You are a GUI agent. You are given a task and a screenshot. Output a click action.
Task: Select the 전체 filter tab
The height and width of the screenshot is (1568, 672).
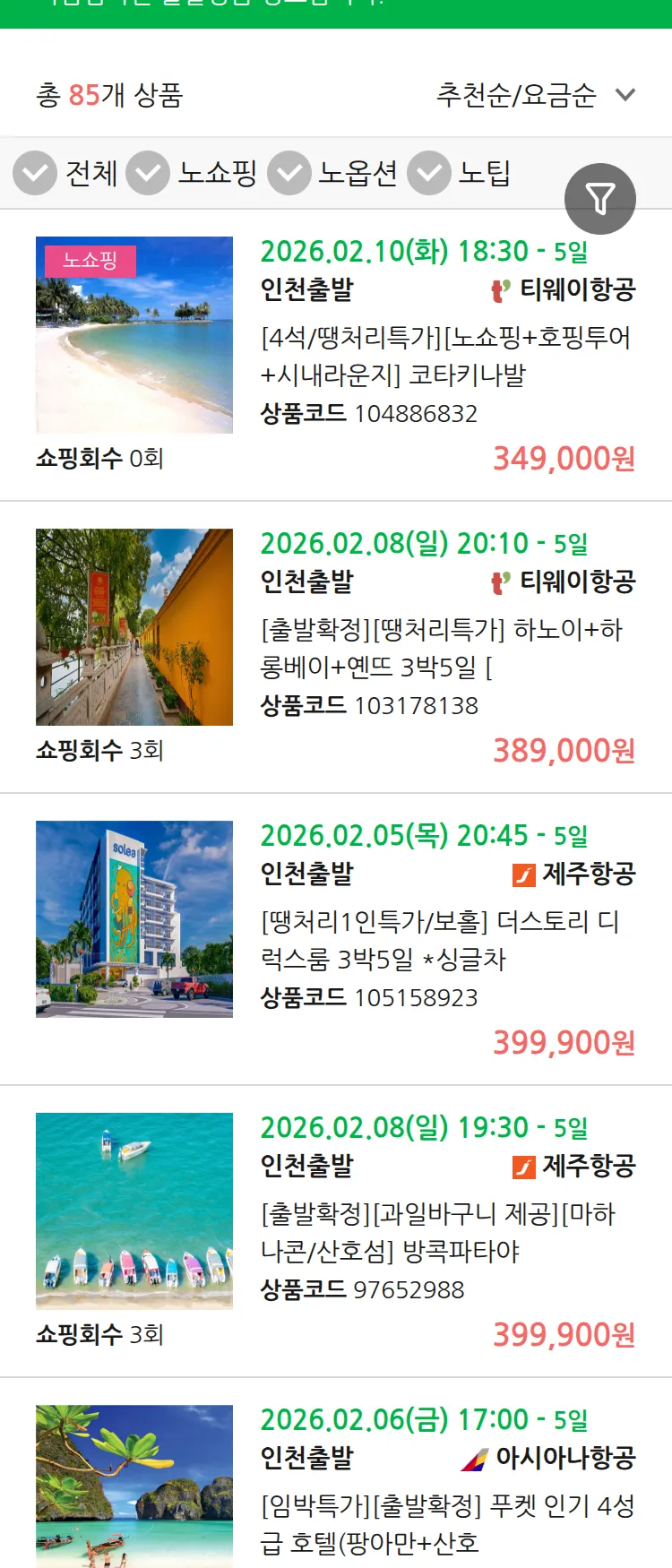[92, 173]
